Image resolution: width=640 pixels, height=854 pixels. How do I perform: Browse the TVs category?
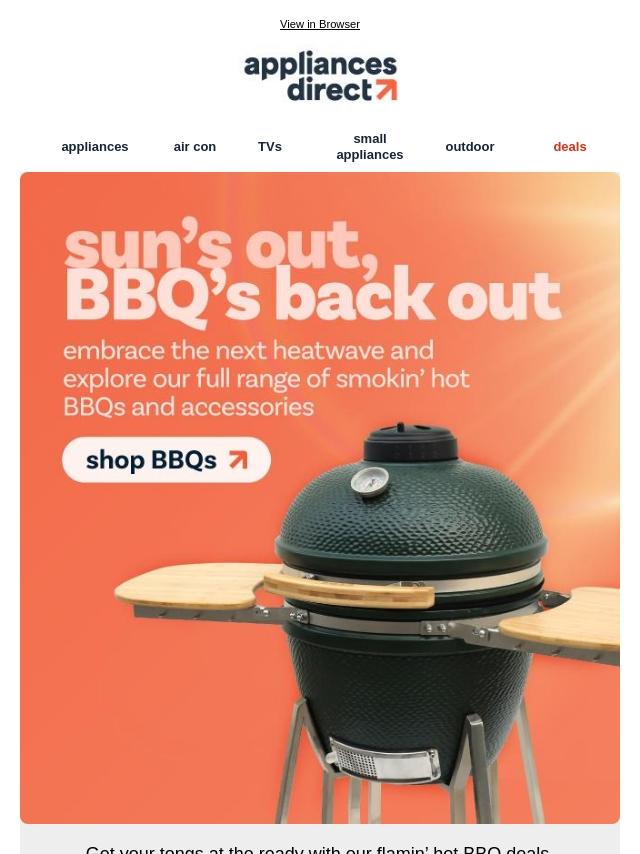pos(269,147)
